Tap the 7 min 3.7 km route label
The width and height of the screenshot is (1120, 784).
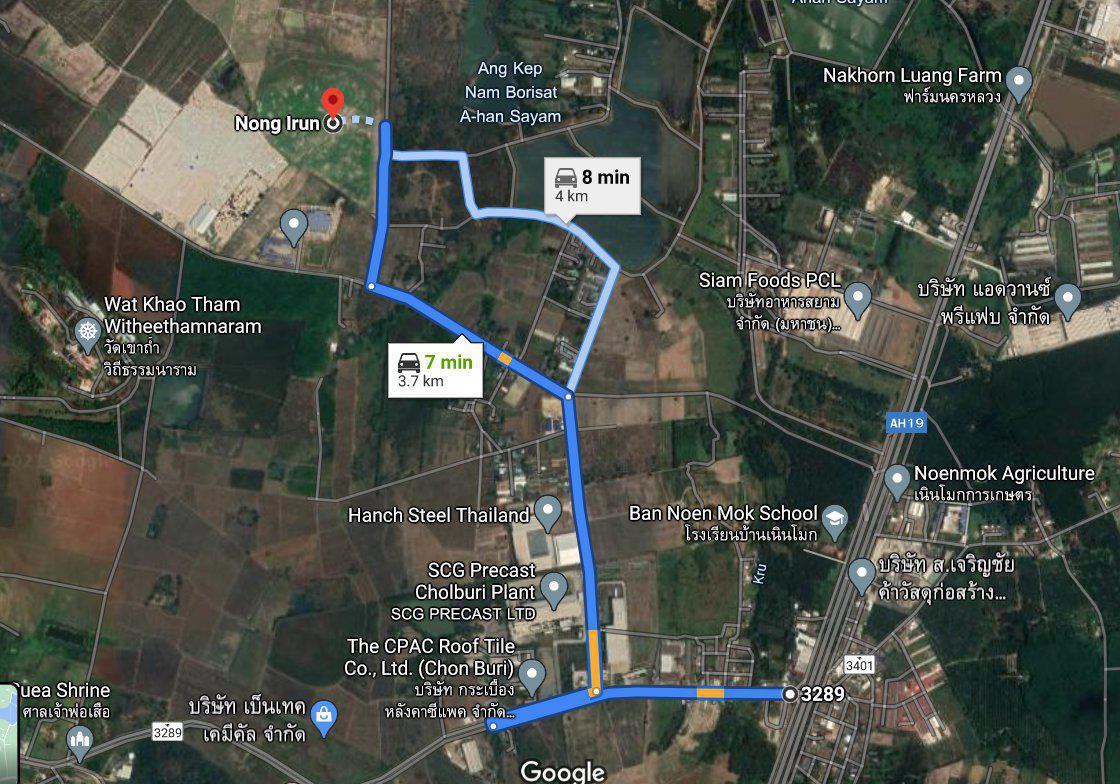(433, 370)
